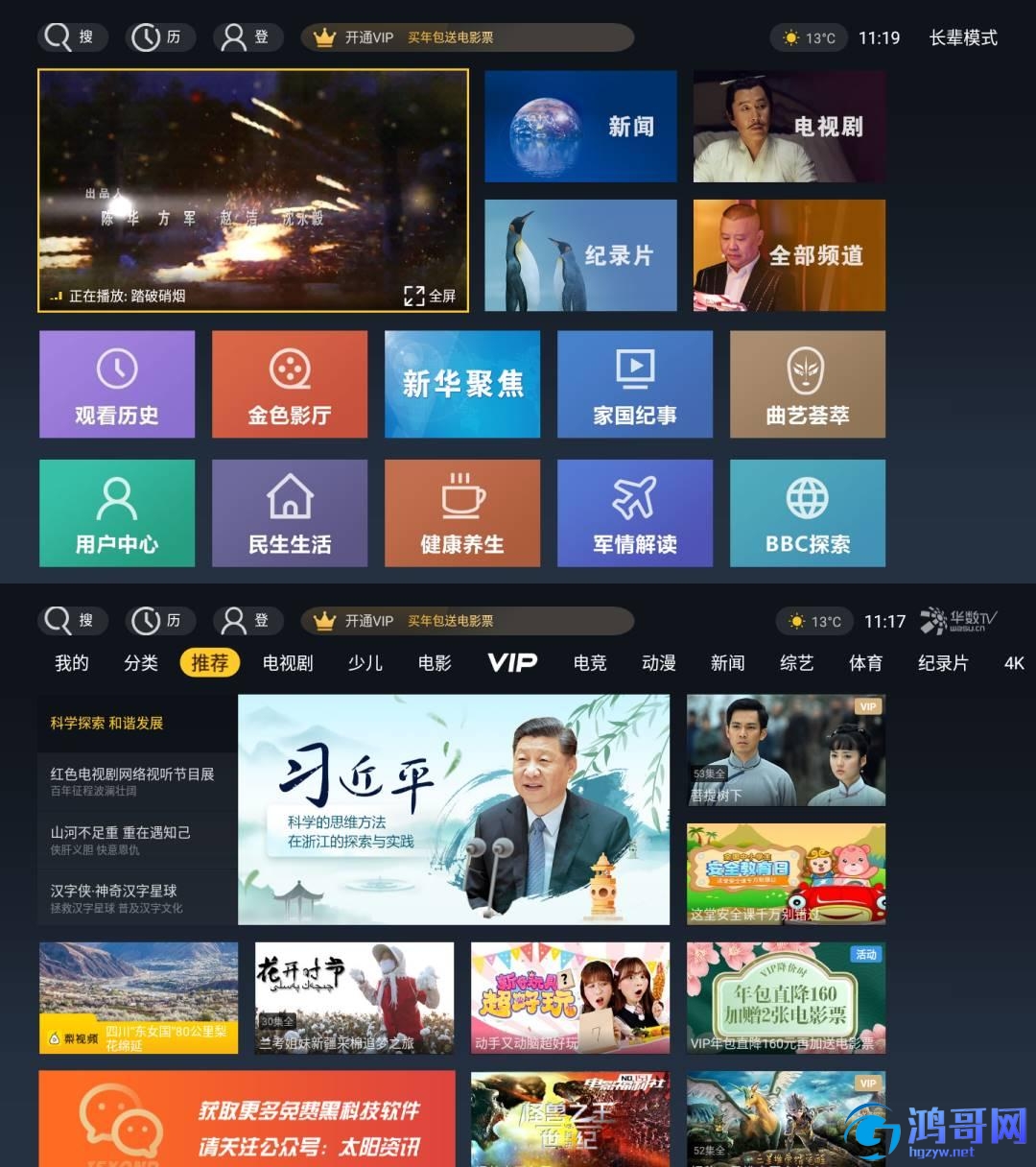Open 军情解读

pyautogui.click(x=635, y=512)
